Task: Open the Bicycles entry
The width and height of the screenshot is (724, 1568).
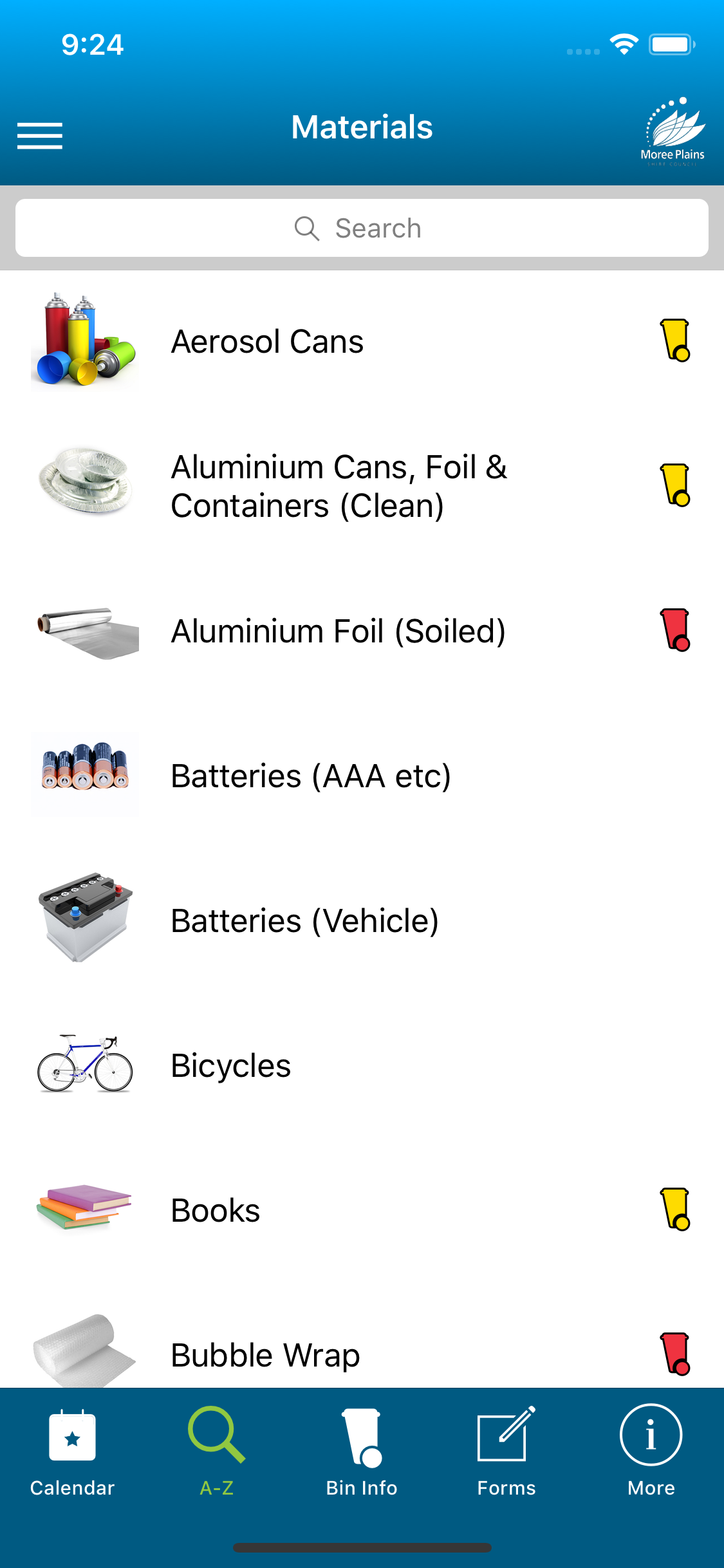Action: 362,1065
